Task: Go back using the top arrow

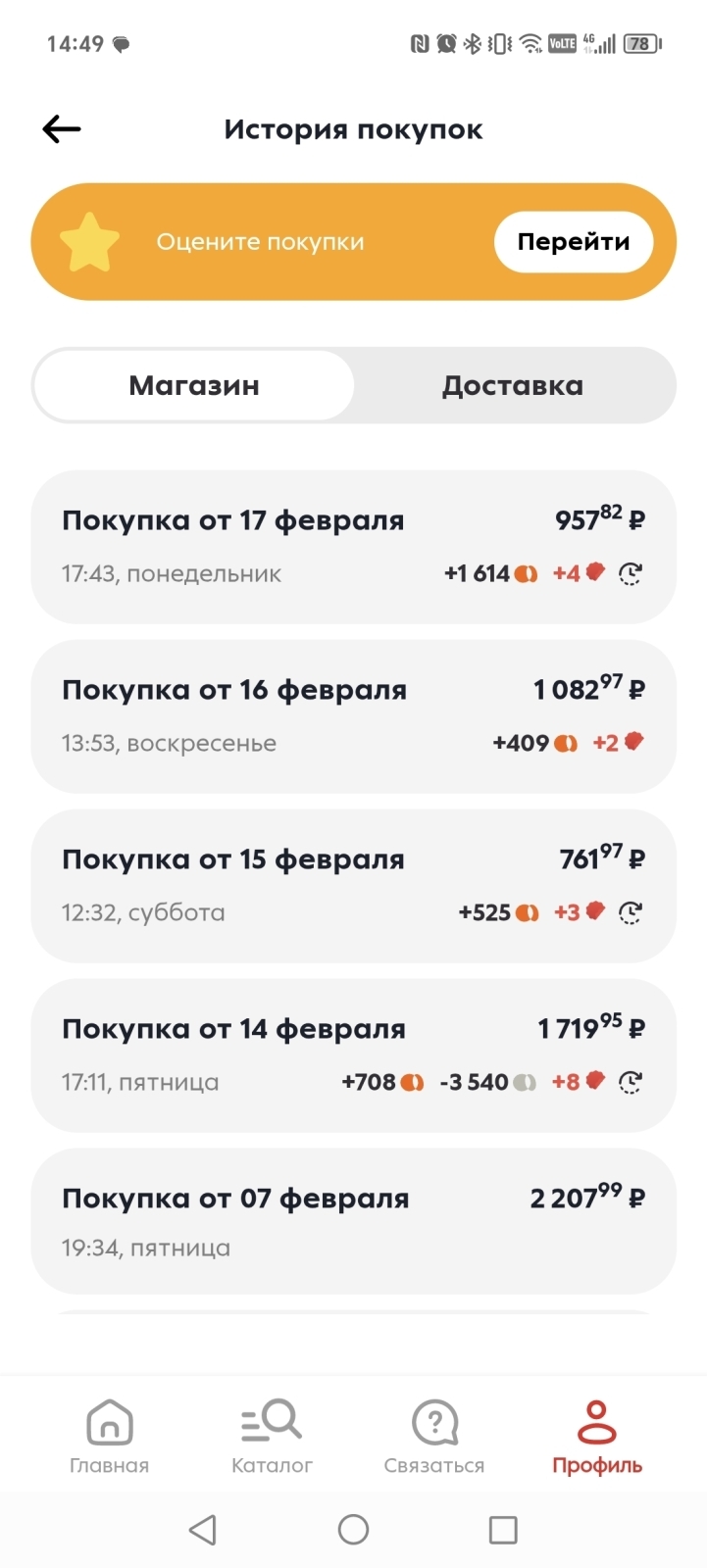Action: pyautogui.click(x=62, y=129)
